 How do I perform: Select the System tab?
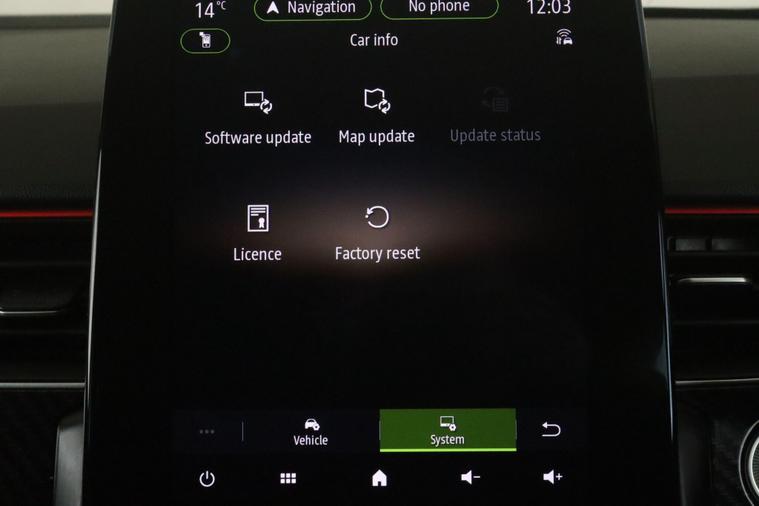tap(447, 431)
